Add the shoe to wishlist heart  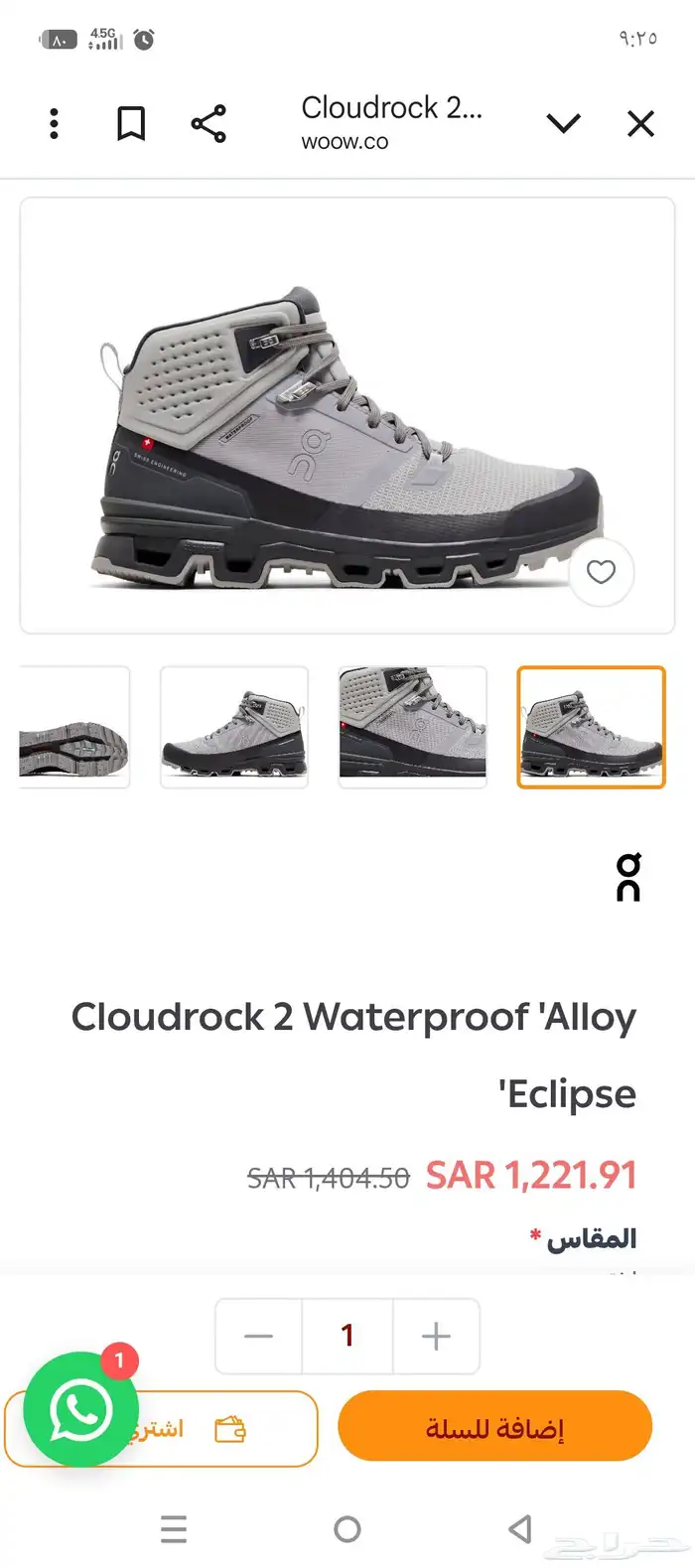601,572
